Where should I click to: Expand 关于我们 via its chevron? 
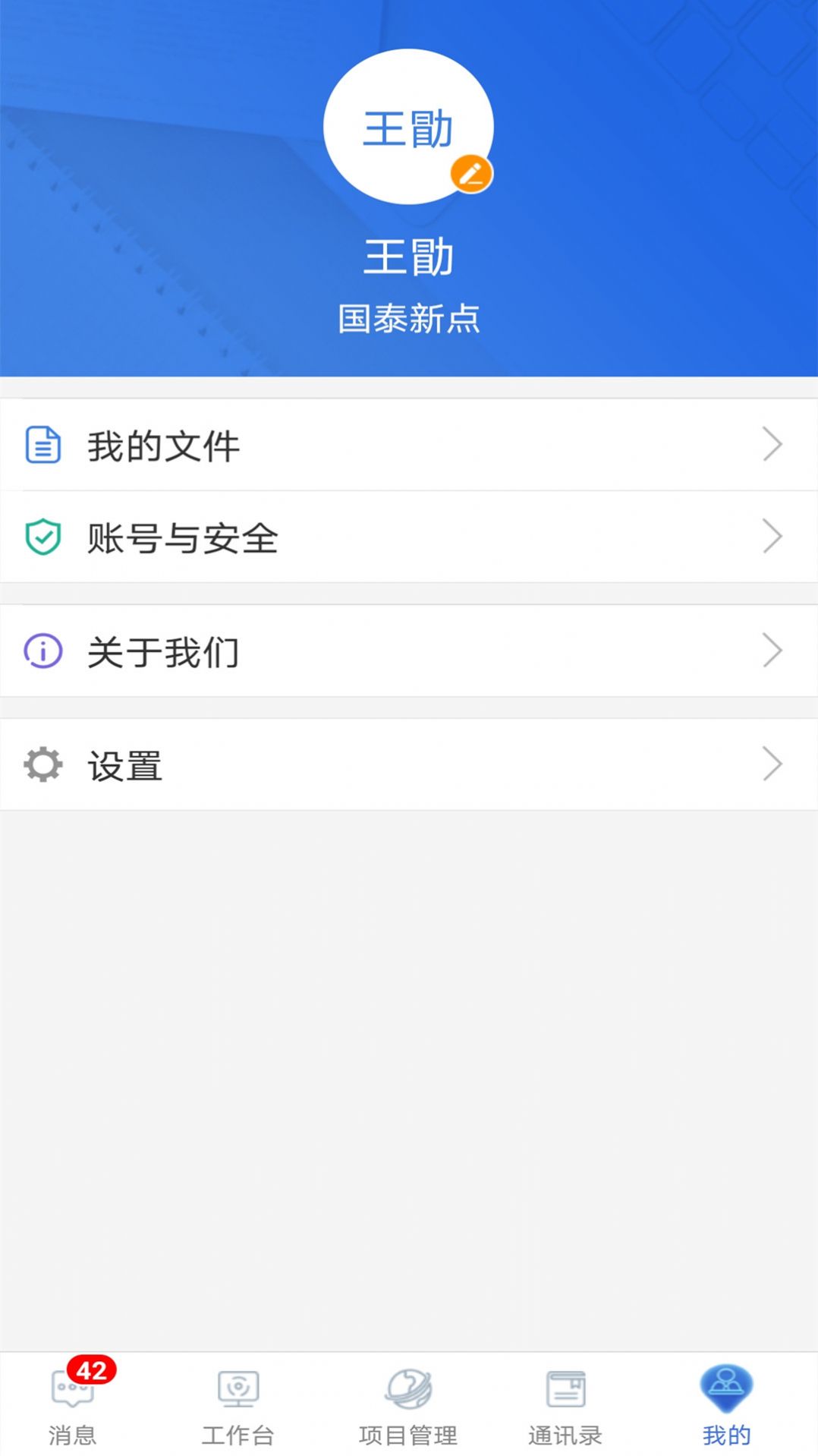click(772, 651)
